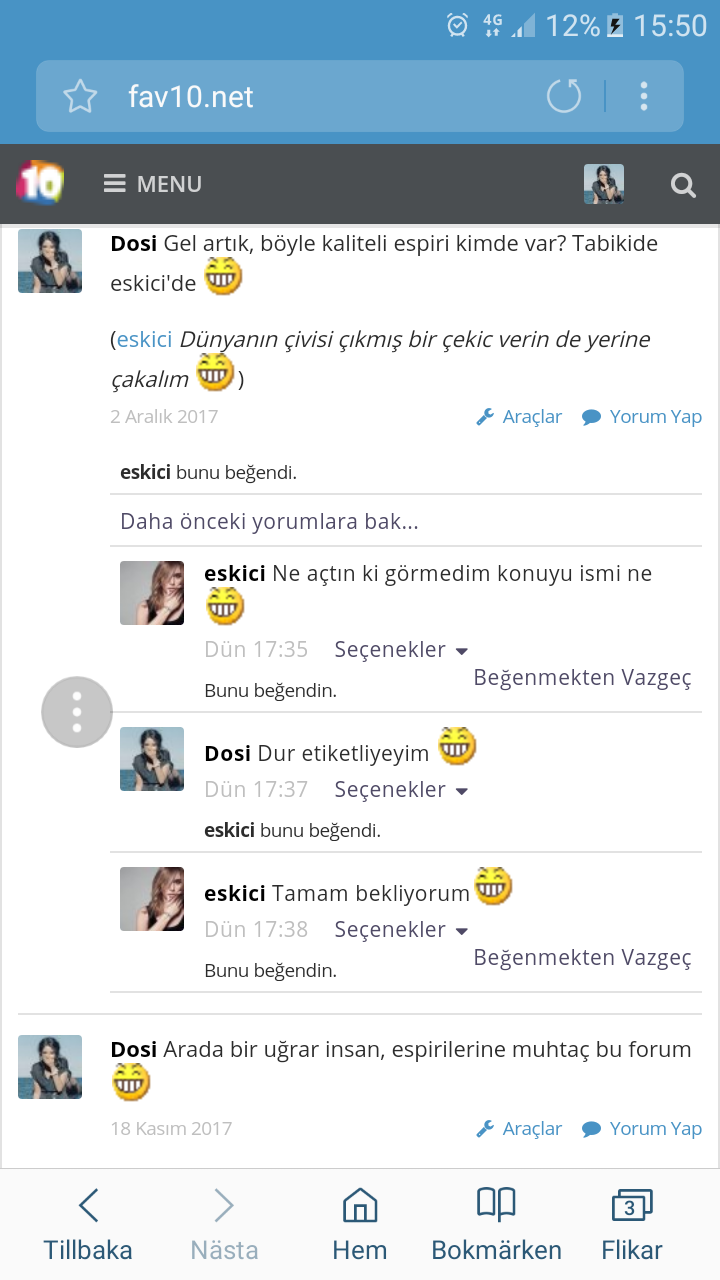The width and height of the screenshot is (720, 1280).
Task: Open Seçenekler for the Dün 17:38 comment
Action: tap(401, 930)
